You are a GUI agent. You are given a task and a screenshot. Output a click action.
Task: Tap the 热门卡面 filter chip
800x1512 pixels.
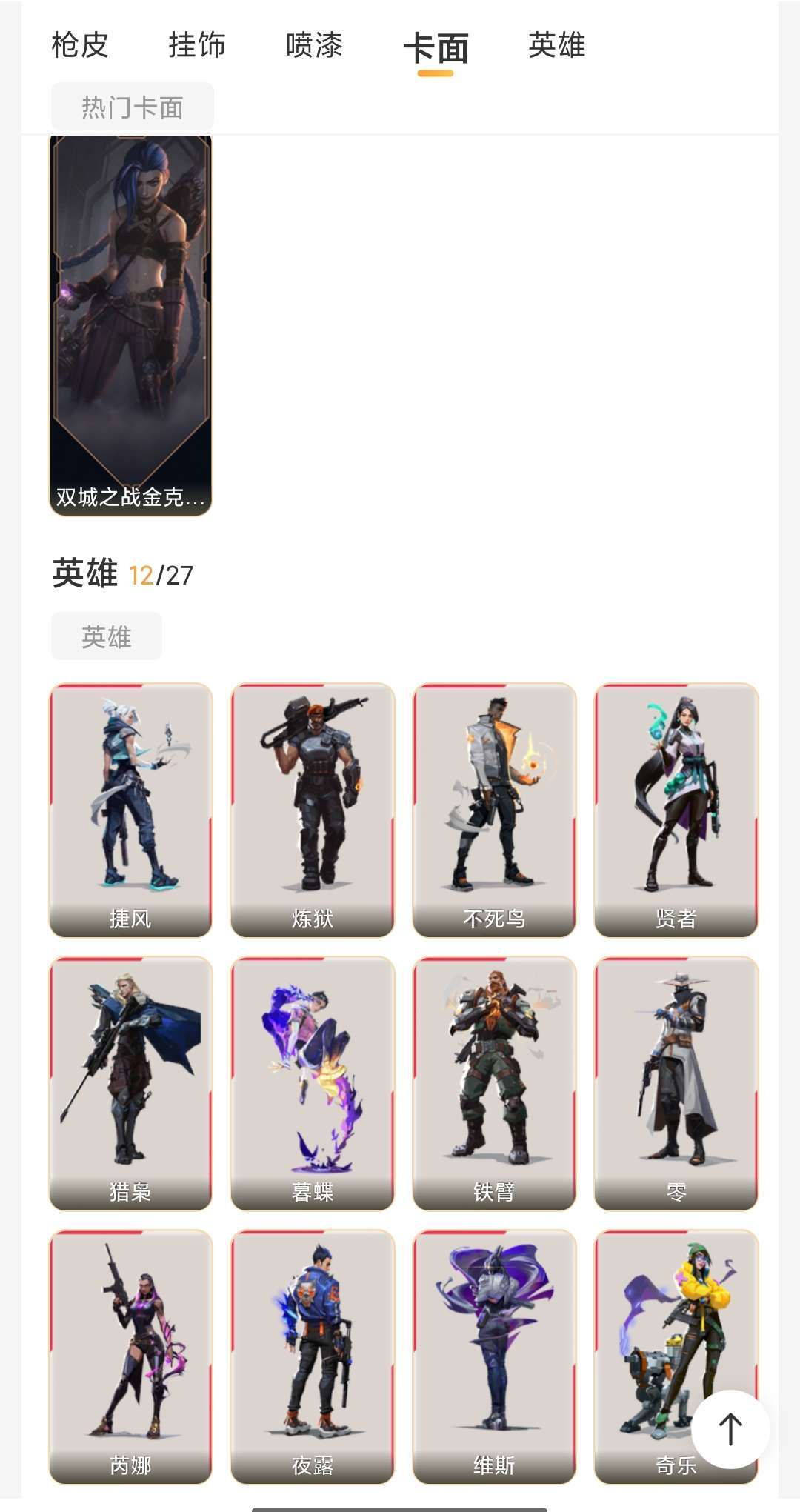click(x=133, y=107)
